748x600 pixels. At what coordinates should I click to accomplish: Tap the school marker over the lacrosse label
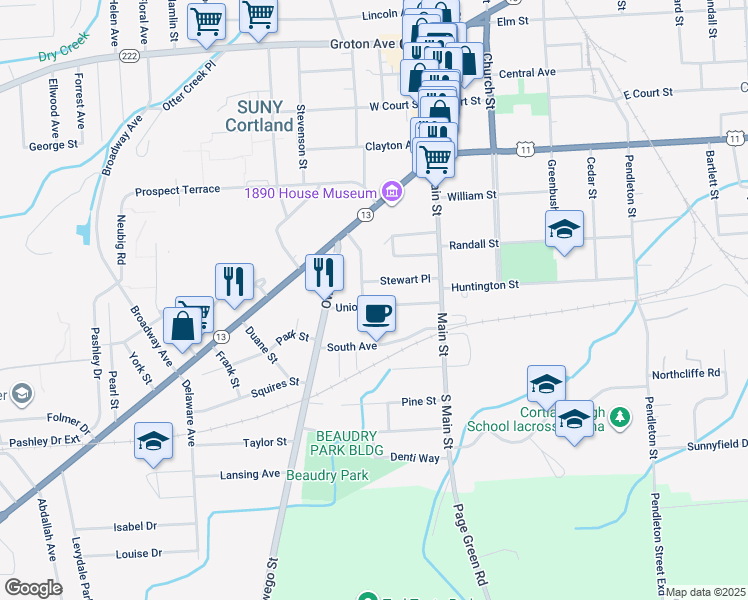(574, 419)
